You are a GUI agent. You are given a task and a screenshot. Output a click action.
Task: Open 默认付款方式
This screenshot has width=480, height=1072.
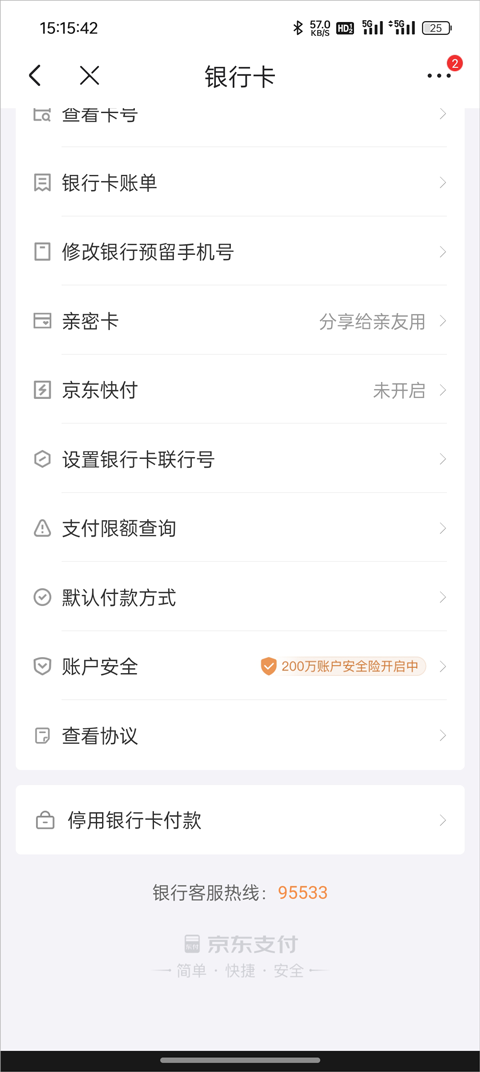click(x=240, y=598)
